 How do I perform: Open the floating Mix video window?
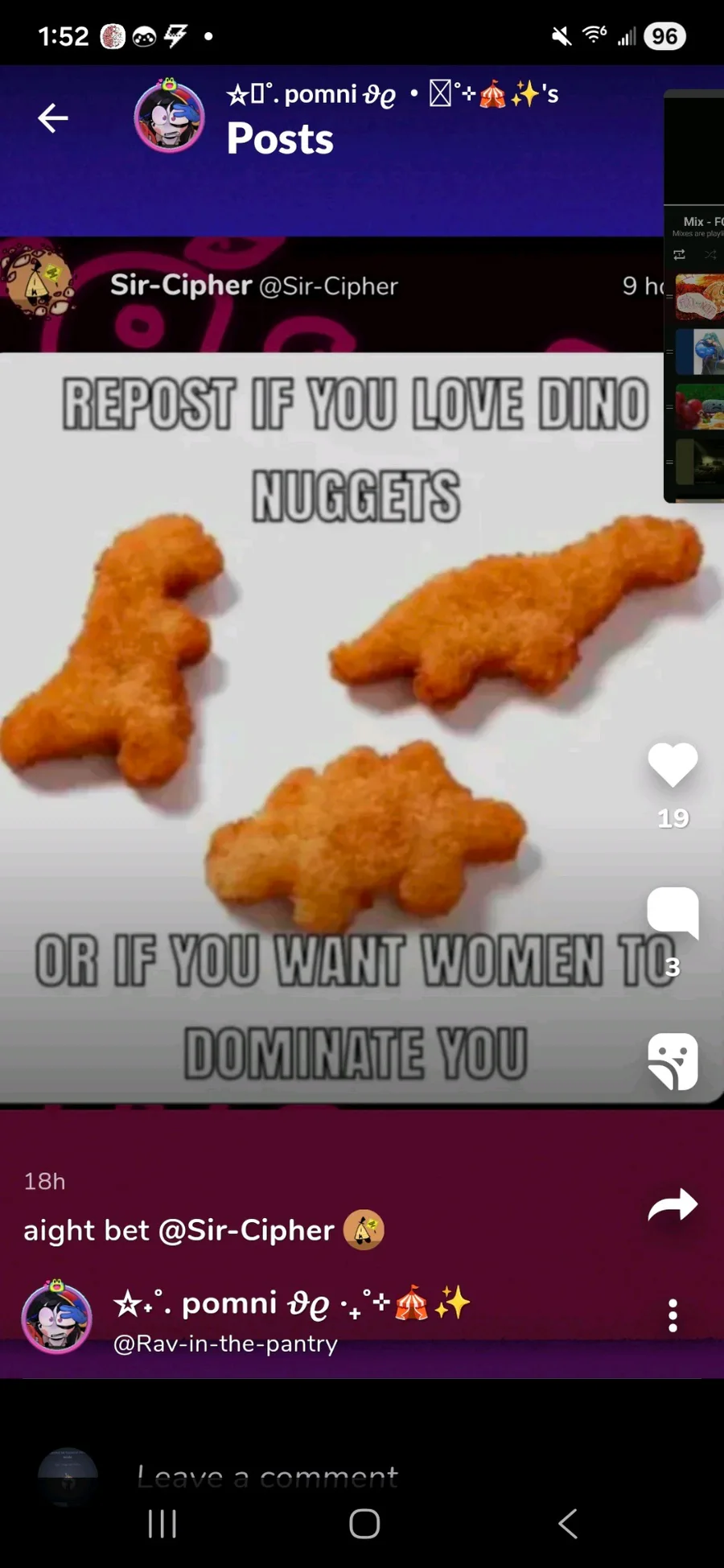click(x=695, y=298)
